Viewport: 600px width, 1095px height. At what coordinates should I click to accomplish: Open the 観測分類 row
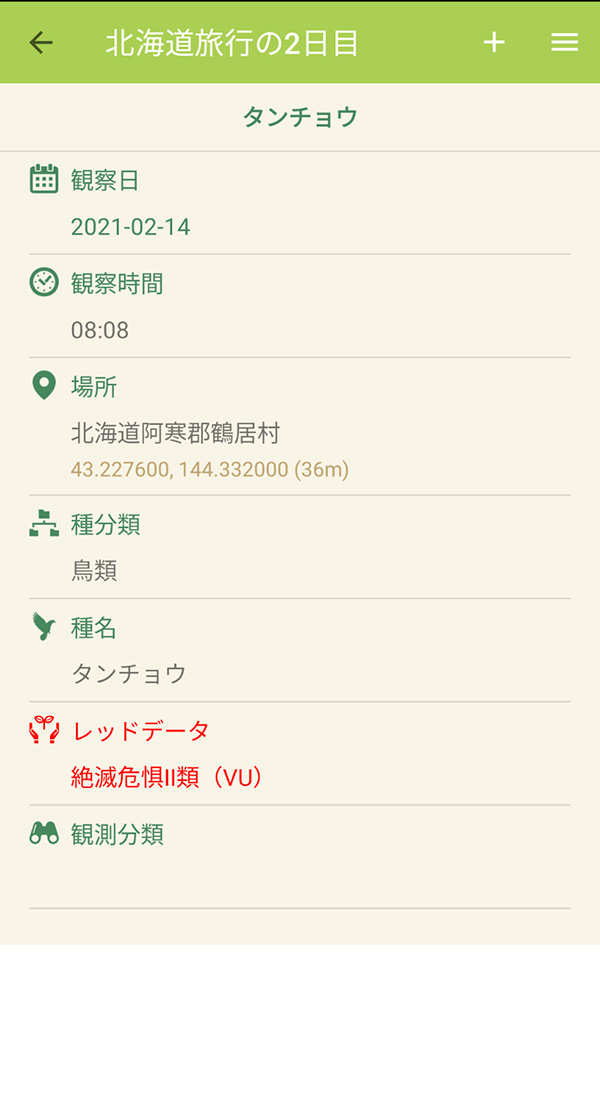[300, 858]
